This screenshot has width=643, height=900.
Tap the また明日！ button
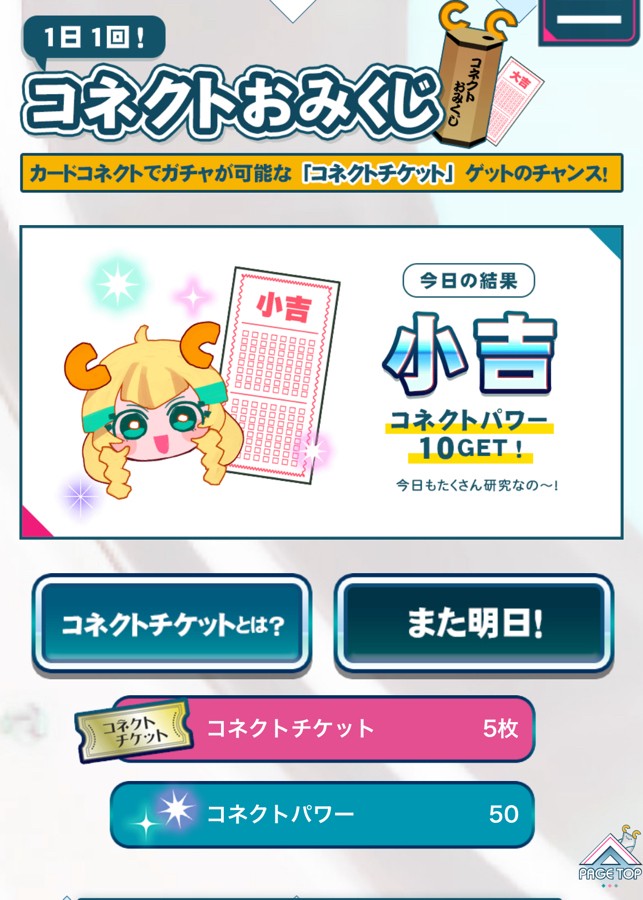(x=474, y=624)
